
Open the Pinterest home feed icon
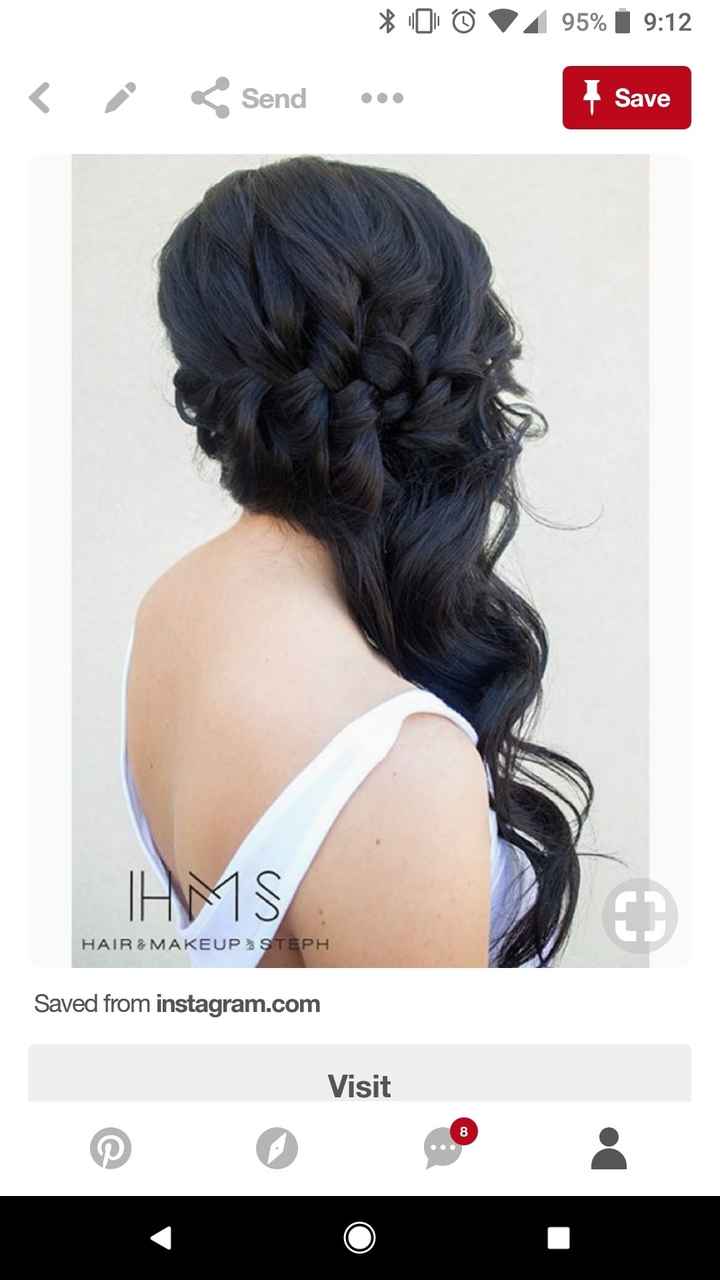(x=111, y=1148)
